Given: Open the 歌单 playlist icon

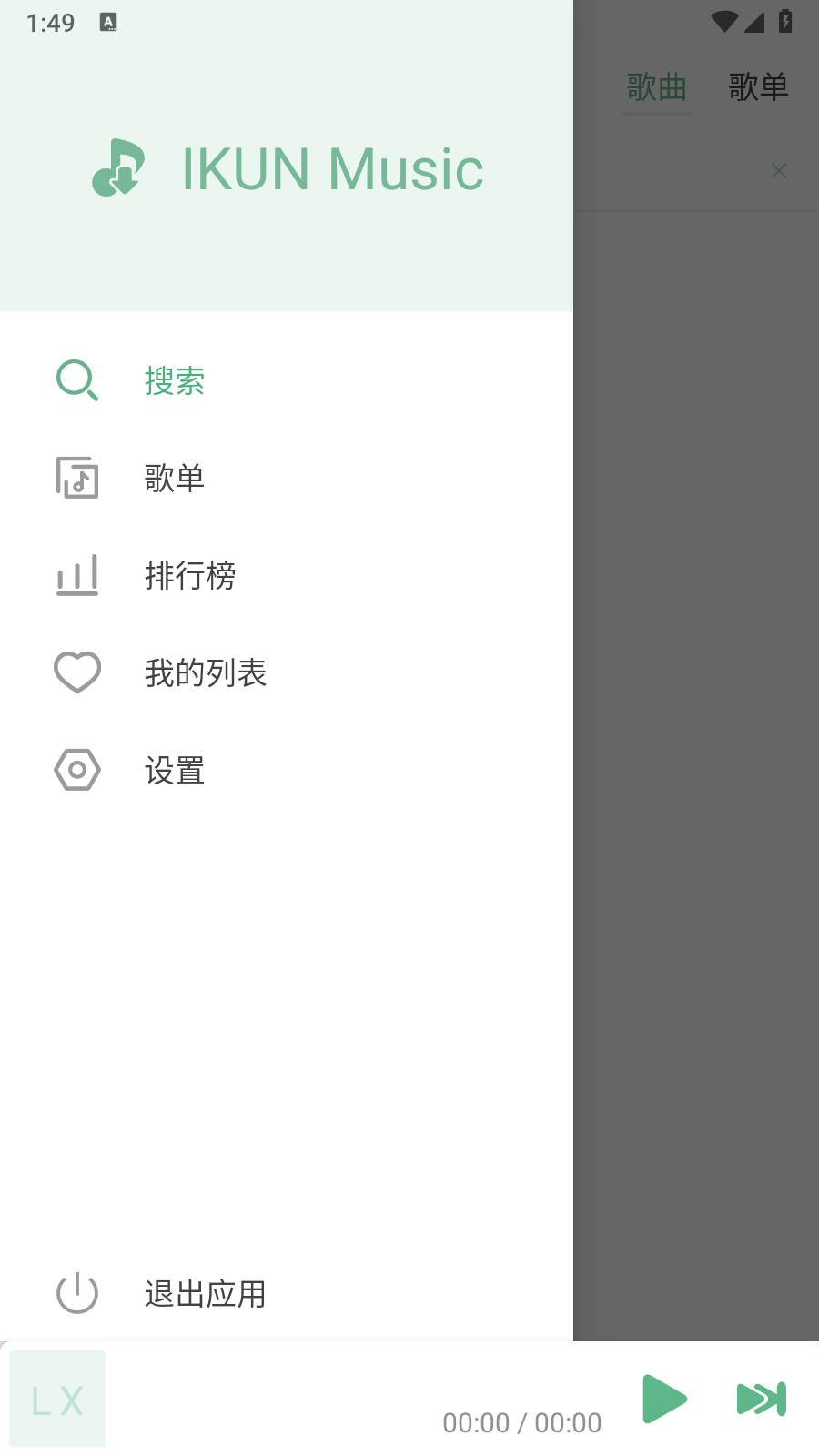Looking at the screenshot, I should 76,478.
